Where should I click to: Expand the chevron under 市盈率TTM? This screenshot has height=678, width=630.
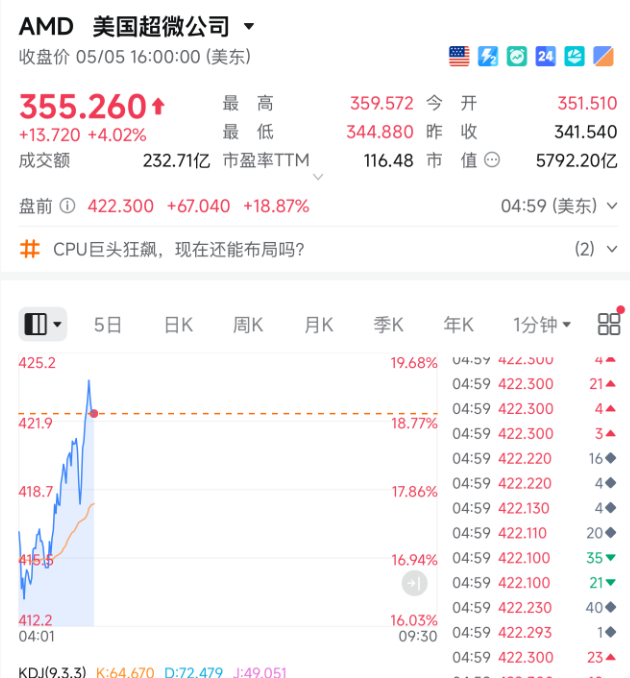click(x=318, y=177)
